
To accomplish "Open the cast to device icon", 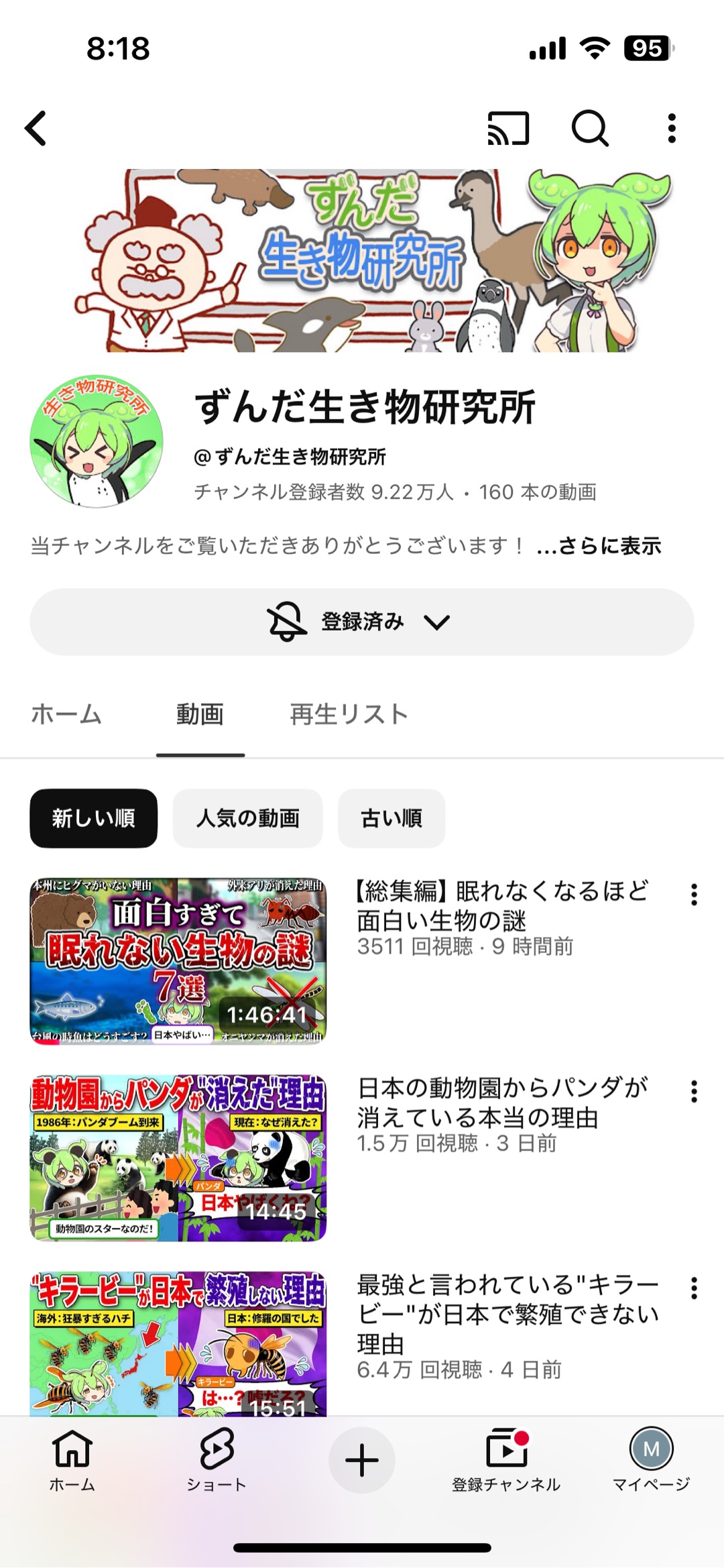I will [x=508, y=128].
